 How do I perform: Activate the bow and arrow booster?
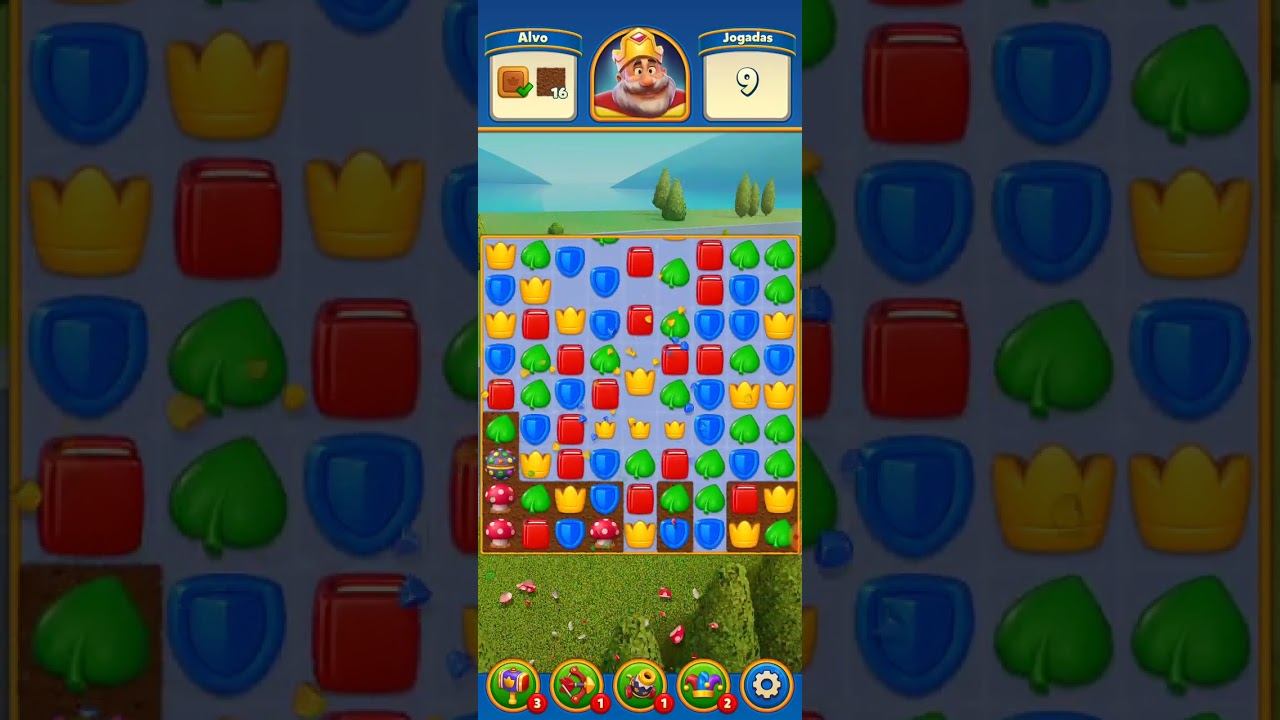click(x=577, y=685)
